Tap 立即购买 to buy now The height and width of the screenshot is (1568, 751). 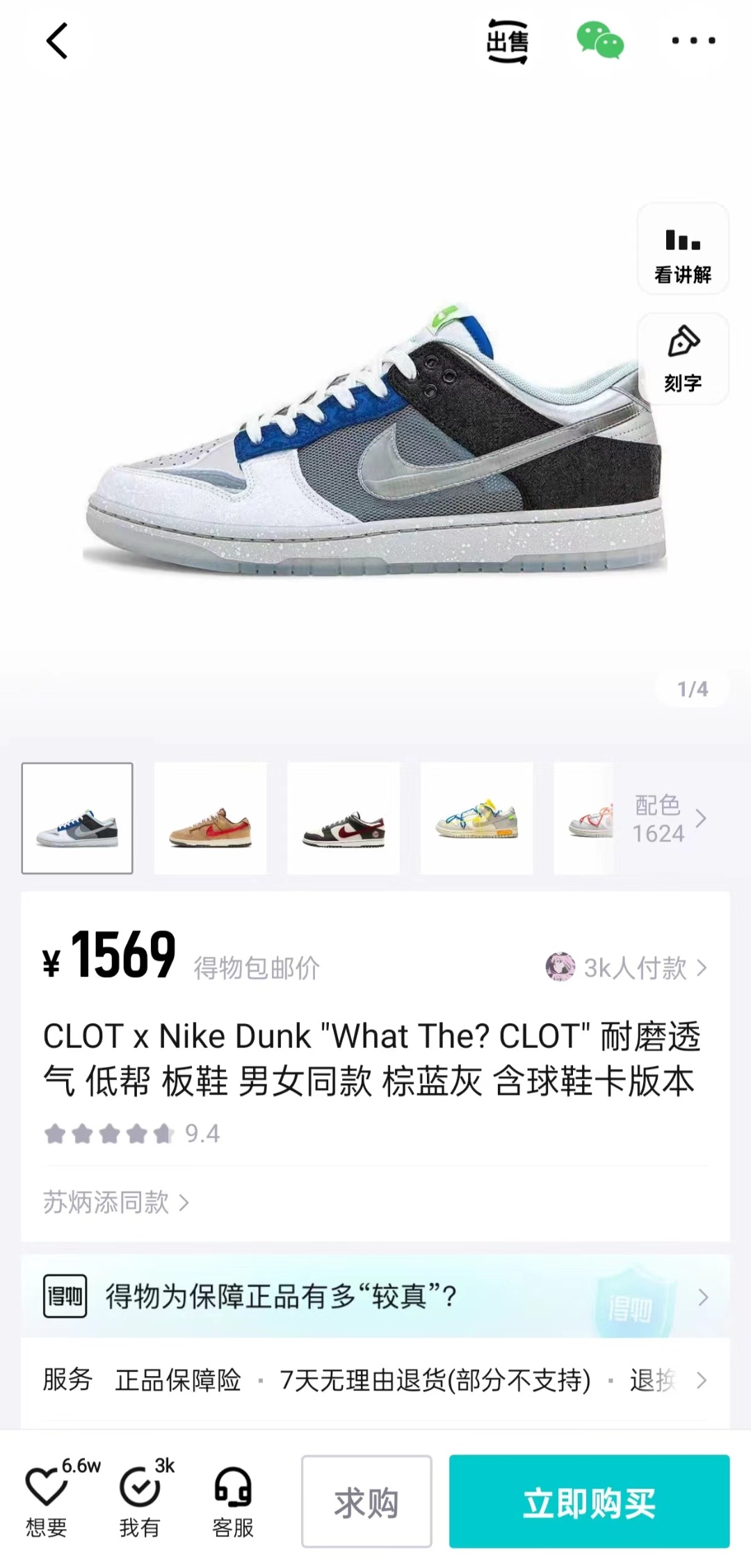coord(589,1501)
